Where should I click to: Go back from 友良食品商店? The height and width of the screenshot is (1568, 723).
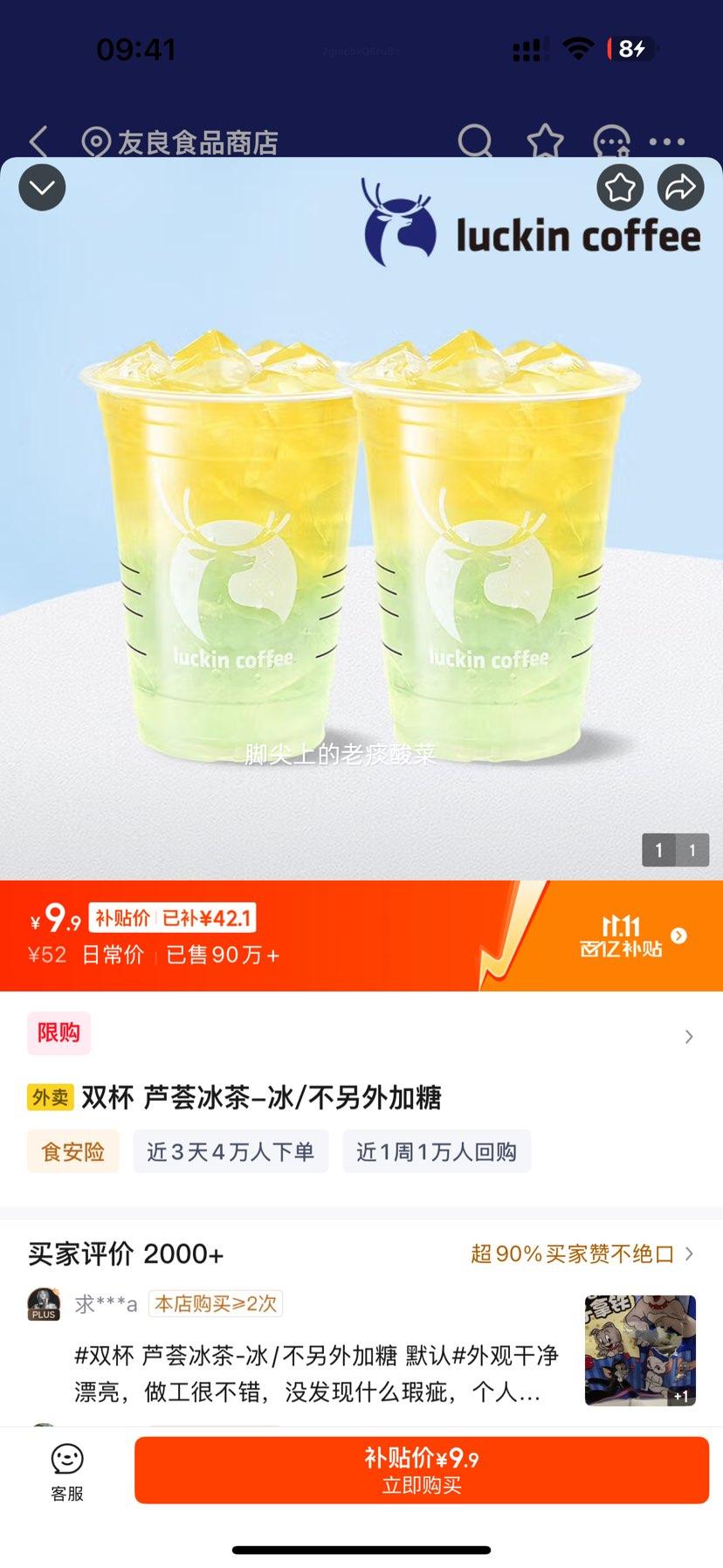38,142
